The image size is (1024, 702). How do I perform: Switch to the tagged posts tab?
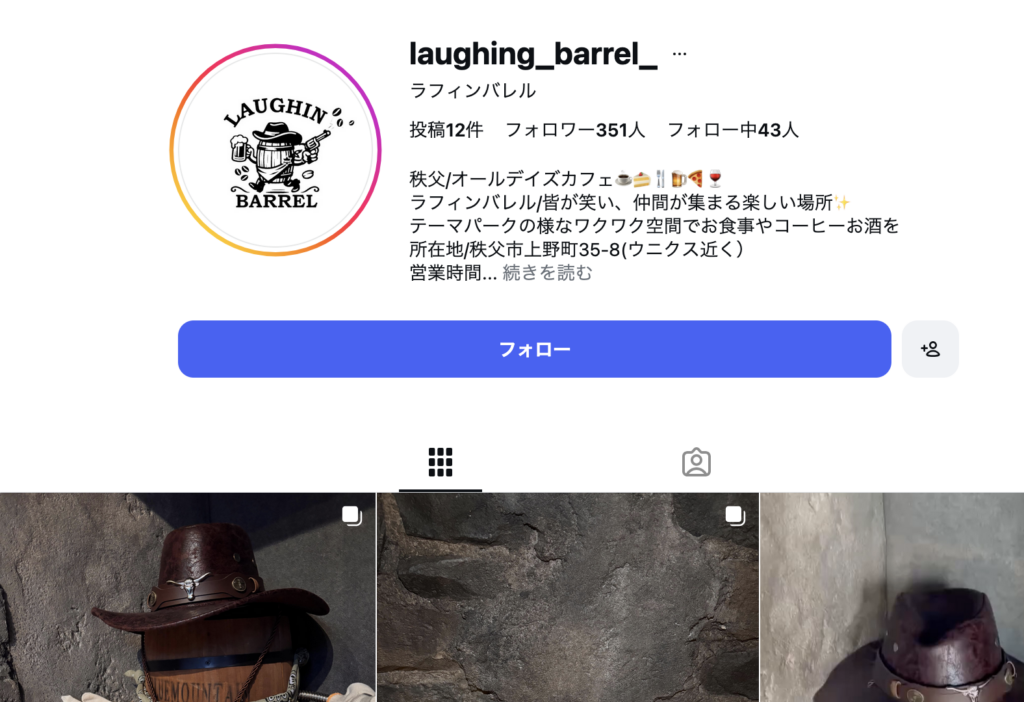(x=696, y=462)
